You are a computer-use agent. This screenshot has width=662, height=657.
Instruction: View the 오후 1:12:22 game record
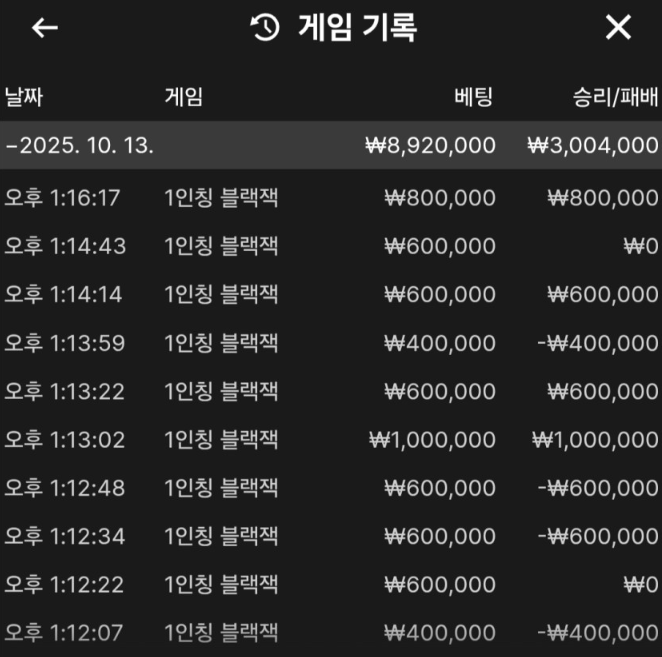tap(330, 584)
